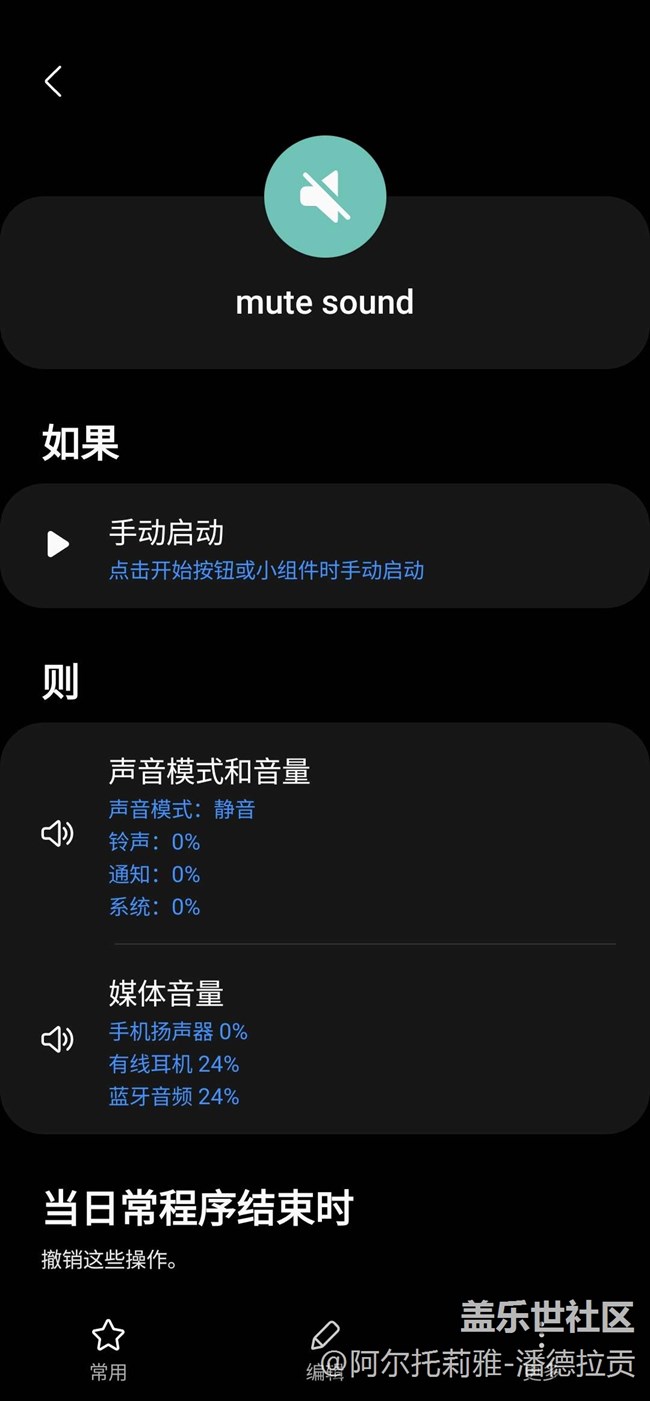Tap the mute sound routine icon
This screenshot has height=1401, width=650.
coord(325,197)
